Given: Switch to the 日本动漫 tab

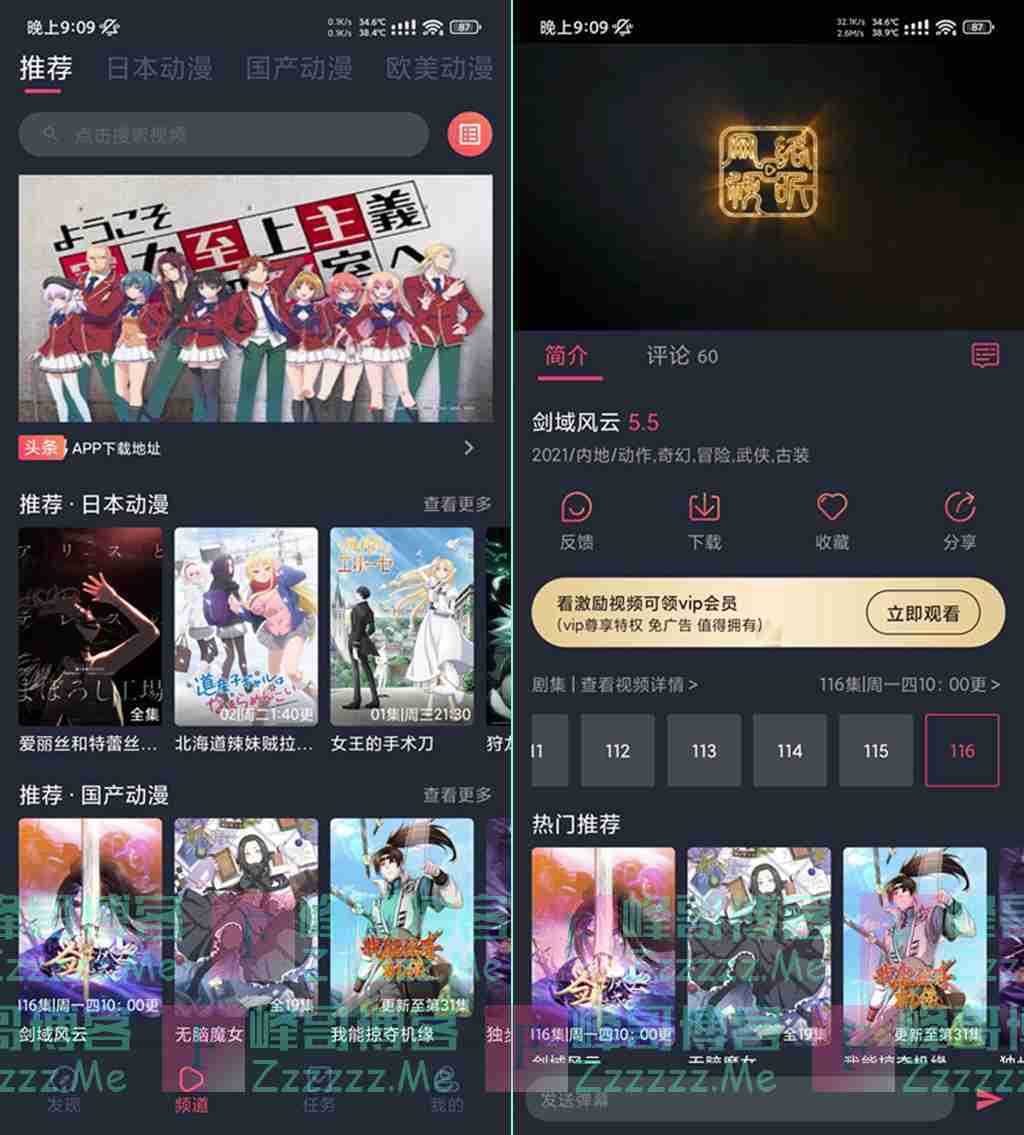Looking at the screenshot, I should click(159, 69).
